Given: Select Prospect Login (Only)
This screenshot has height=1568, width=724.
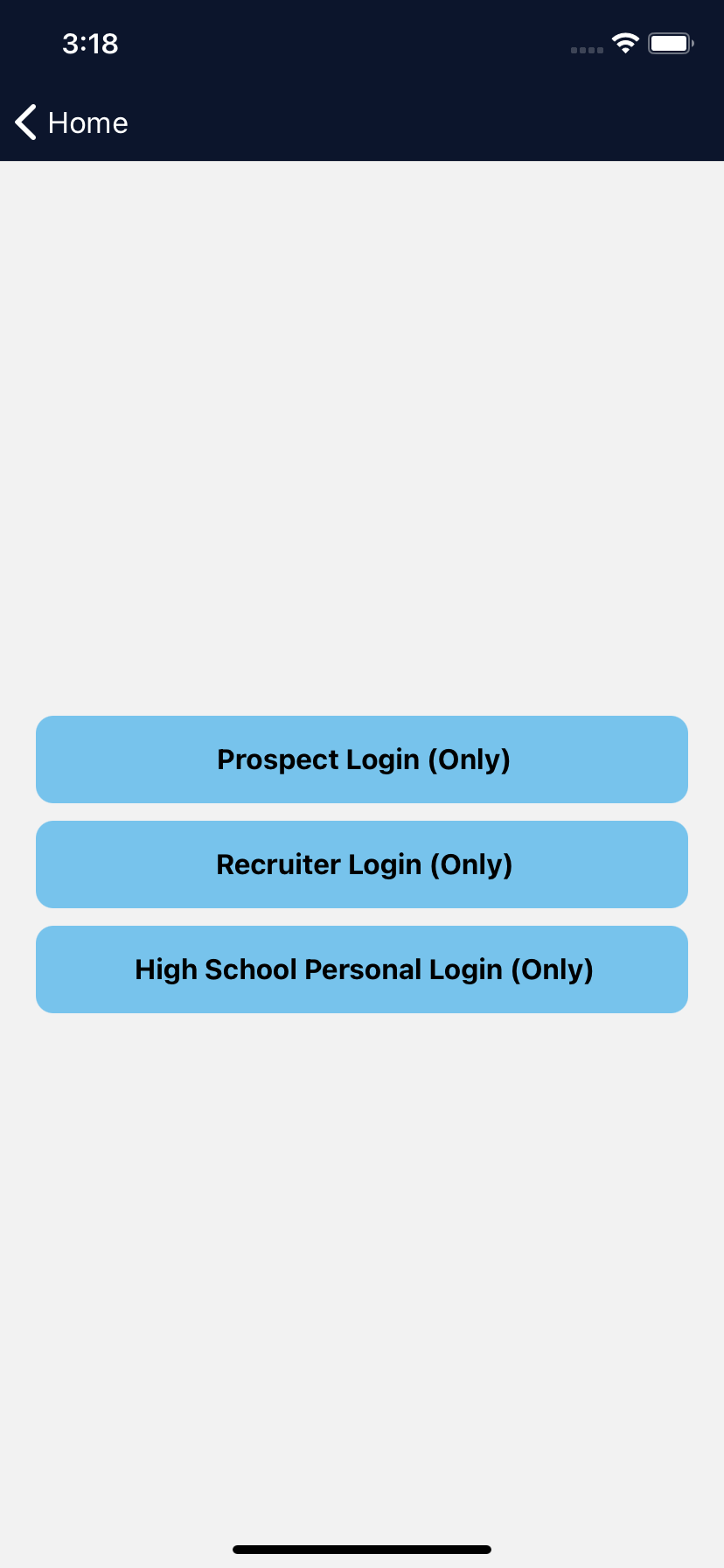Looking at the screenshot, I should coord(362,759).
